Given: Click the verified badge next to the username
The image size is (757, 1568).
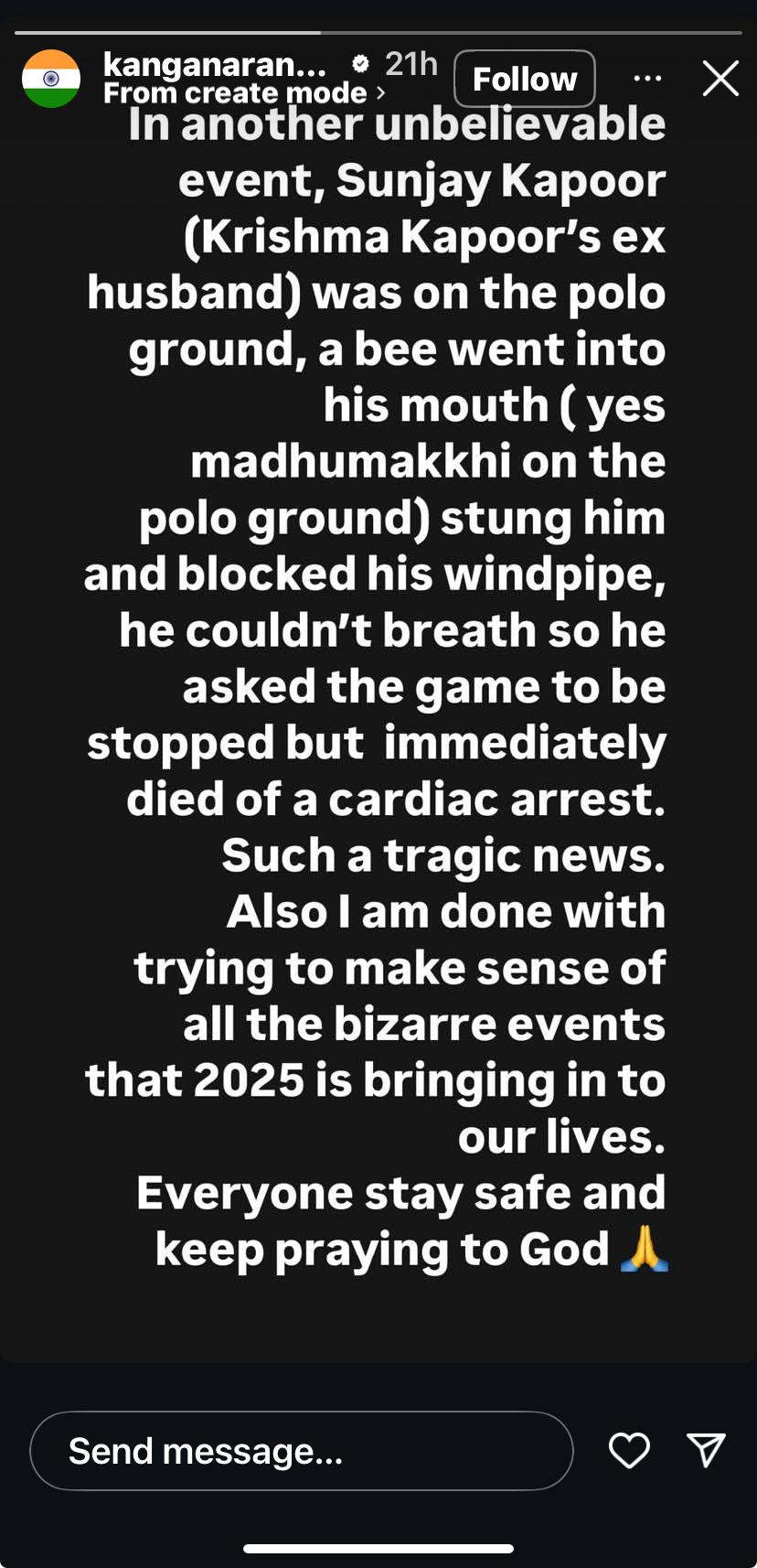Looking at the screenshot, I should pos(358,64).
